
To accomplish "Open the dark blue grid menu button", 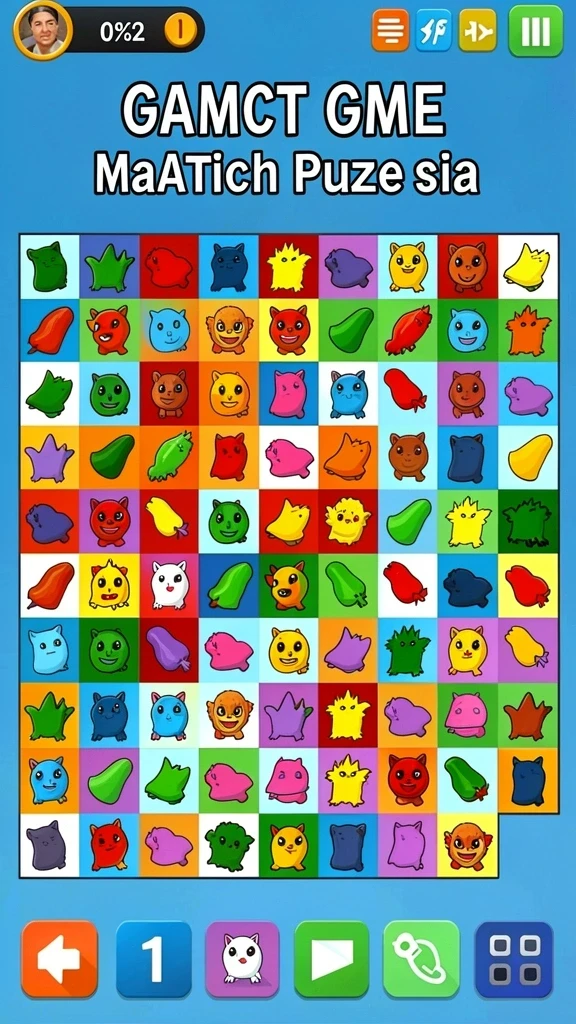I will [x=514, y=959].
